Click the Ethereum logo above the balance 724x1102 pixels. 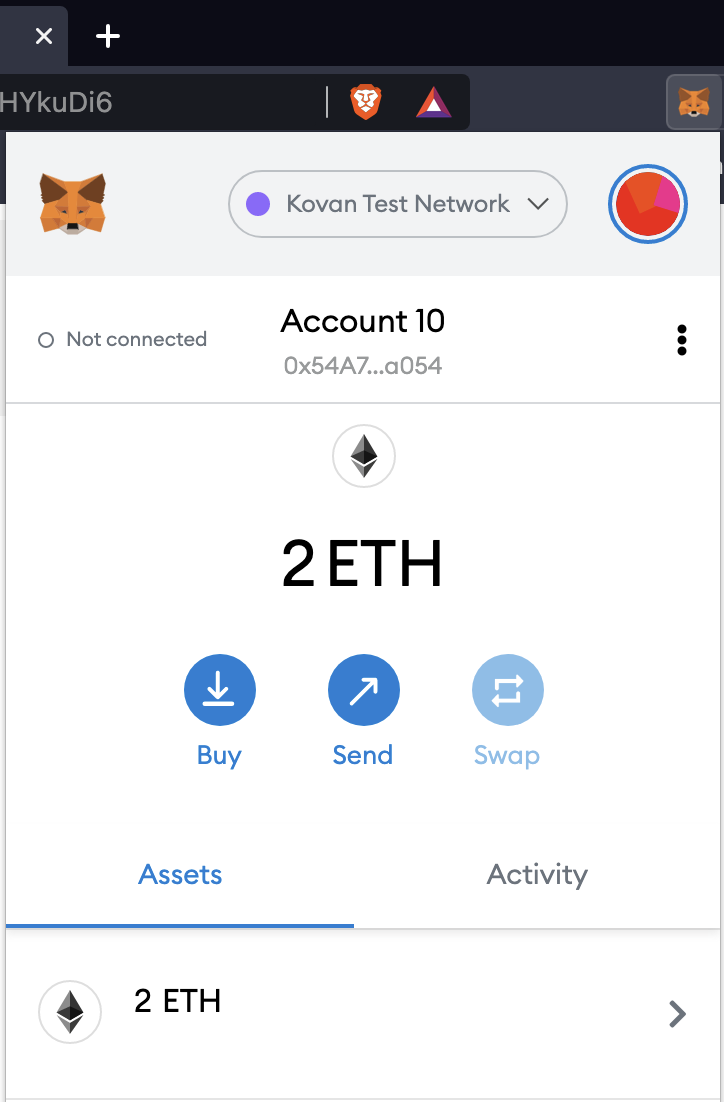pos(363,456)
